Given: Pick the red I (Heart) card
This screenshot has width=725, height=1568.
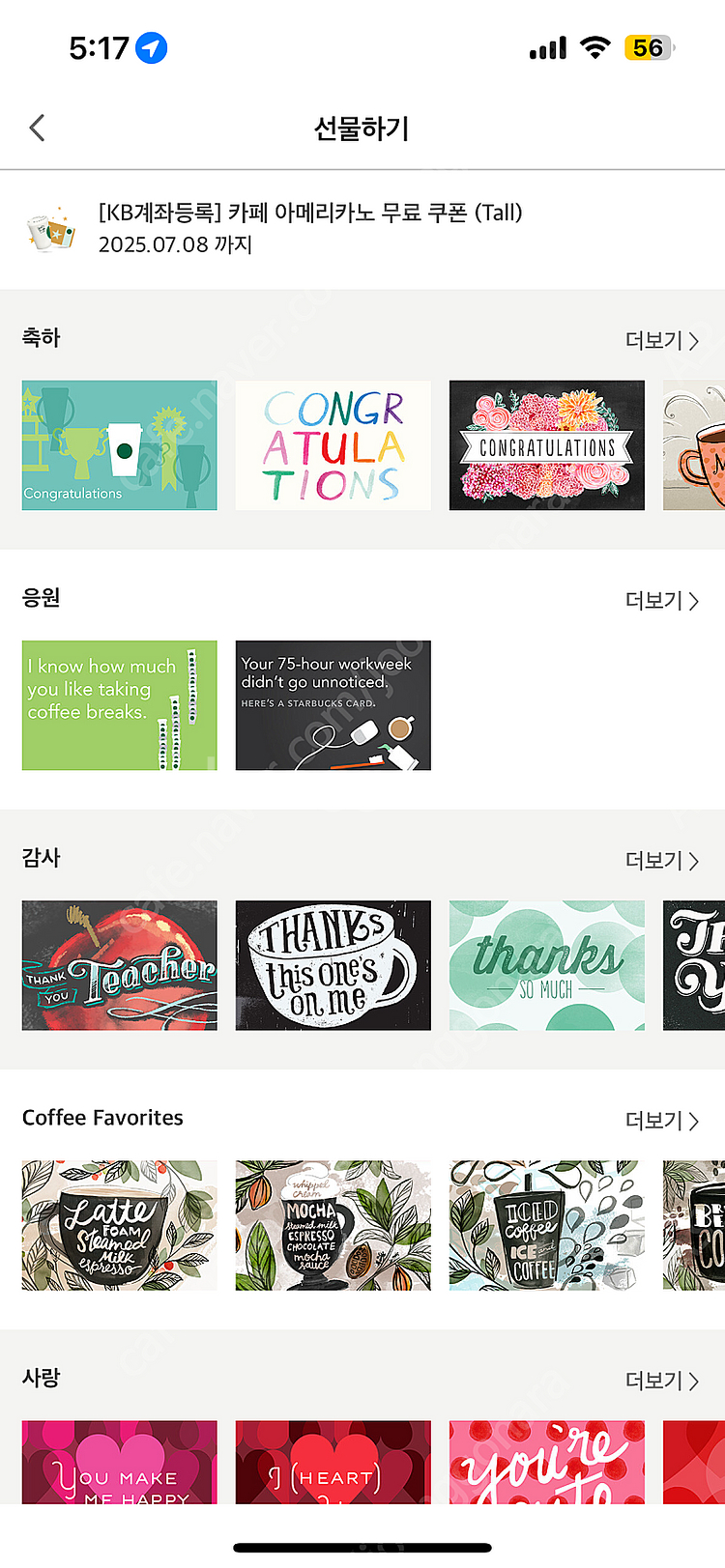Looking at the screenshot, I should 333,1461.
